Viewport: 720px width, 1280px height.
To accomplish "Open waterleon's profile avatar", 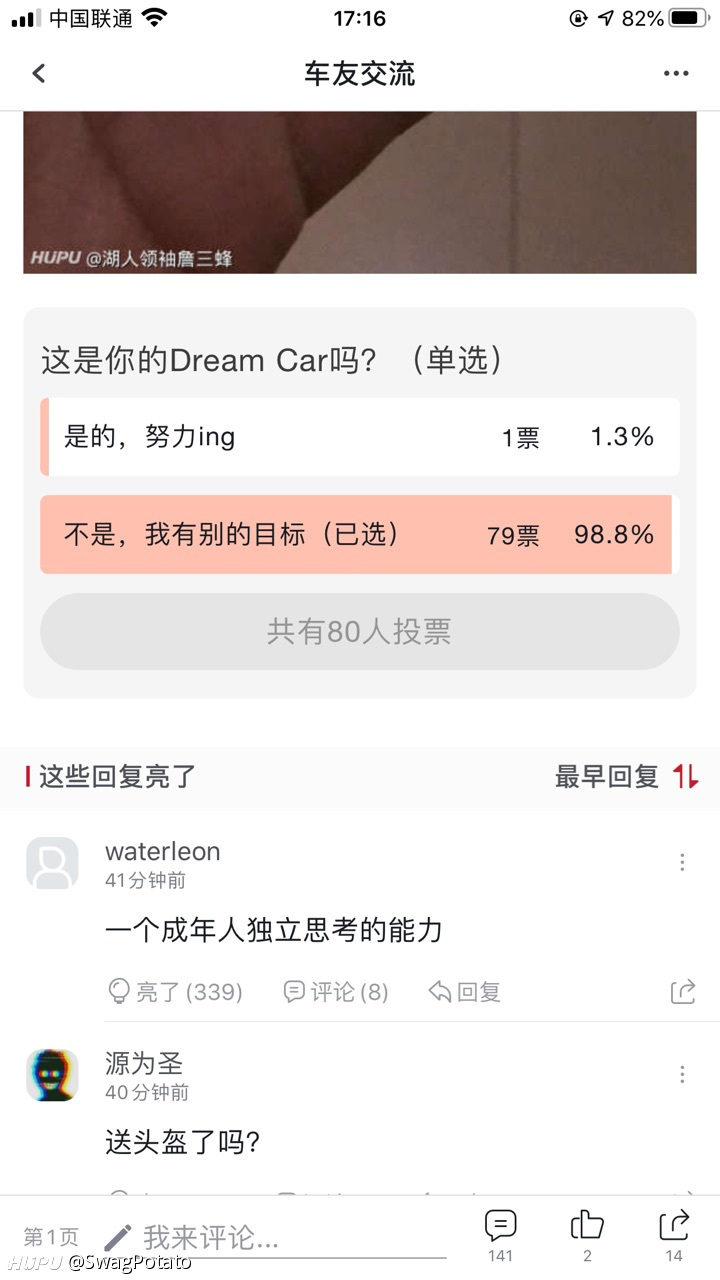I will click(x=52, y=863).
